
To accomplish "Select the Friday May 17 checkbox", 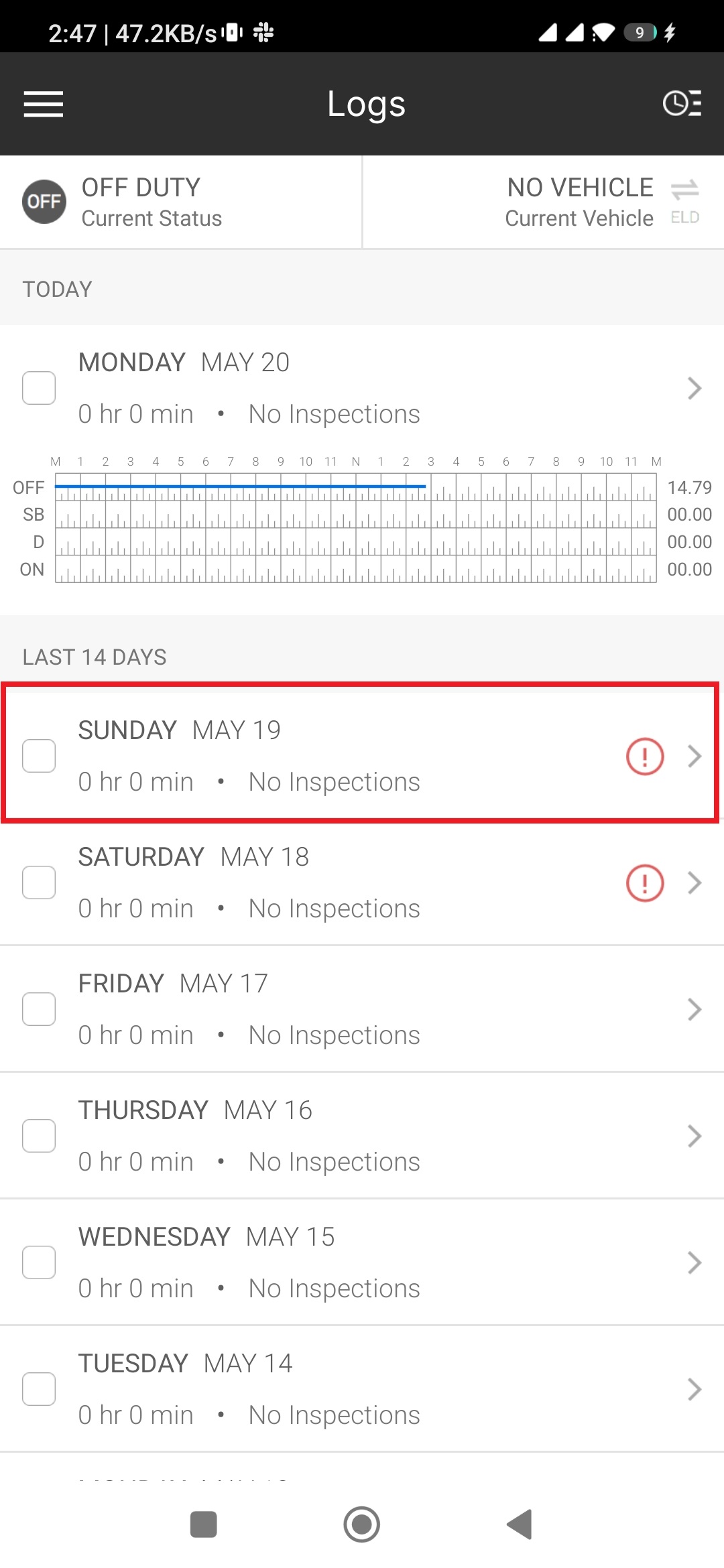I will [39, 1009].
